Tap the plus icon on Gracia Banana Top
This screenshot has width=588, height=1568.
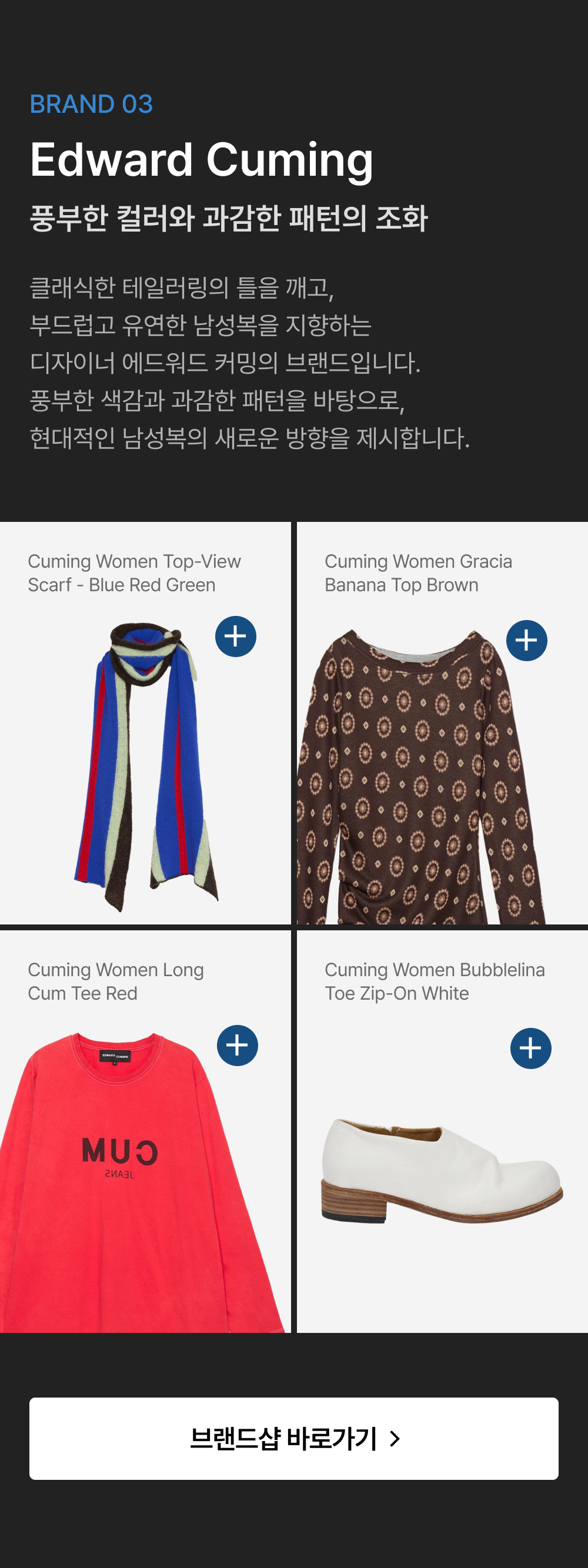click(526, 641)
